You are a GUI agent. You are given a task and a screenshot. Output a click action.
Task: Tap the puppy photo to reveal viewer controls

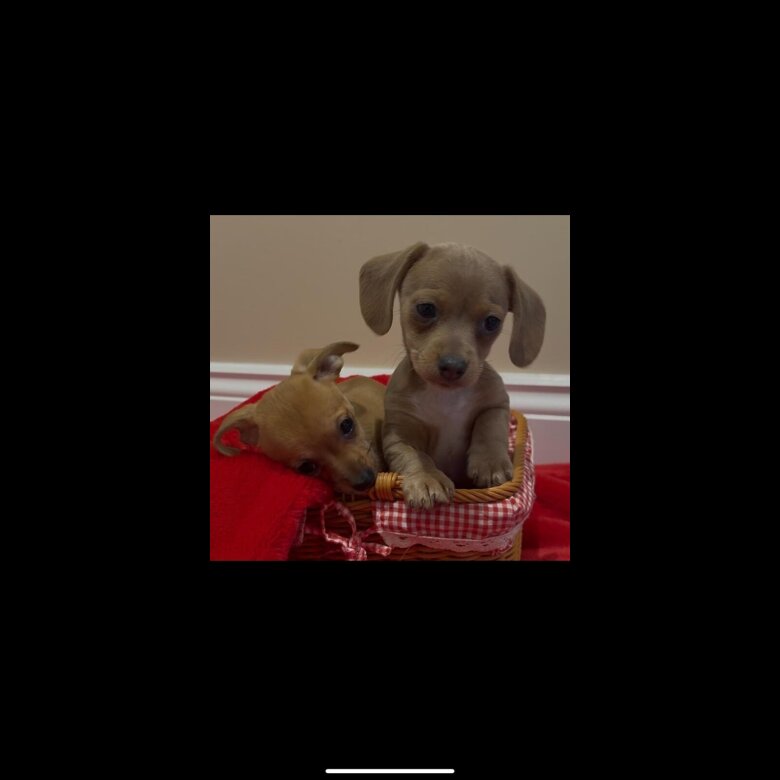[x=389, y=388]
